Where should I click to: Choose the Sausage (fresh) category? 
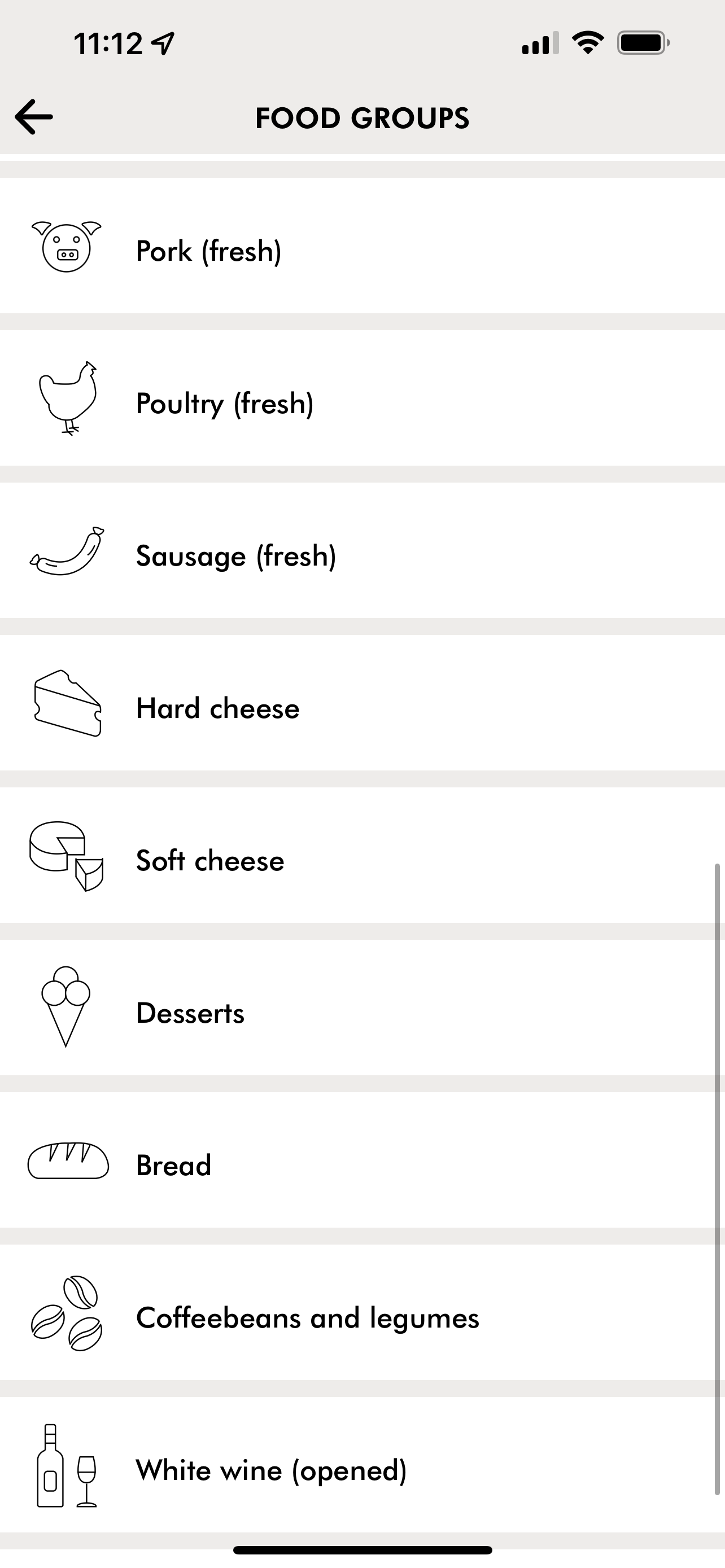click(x=235, y=555)
